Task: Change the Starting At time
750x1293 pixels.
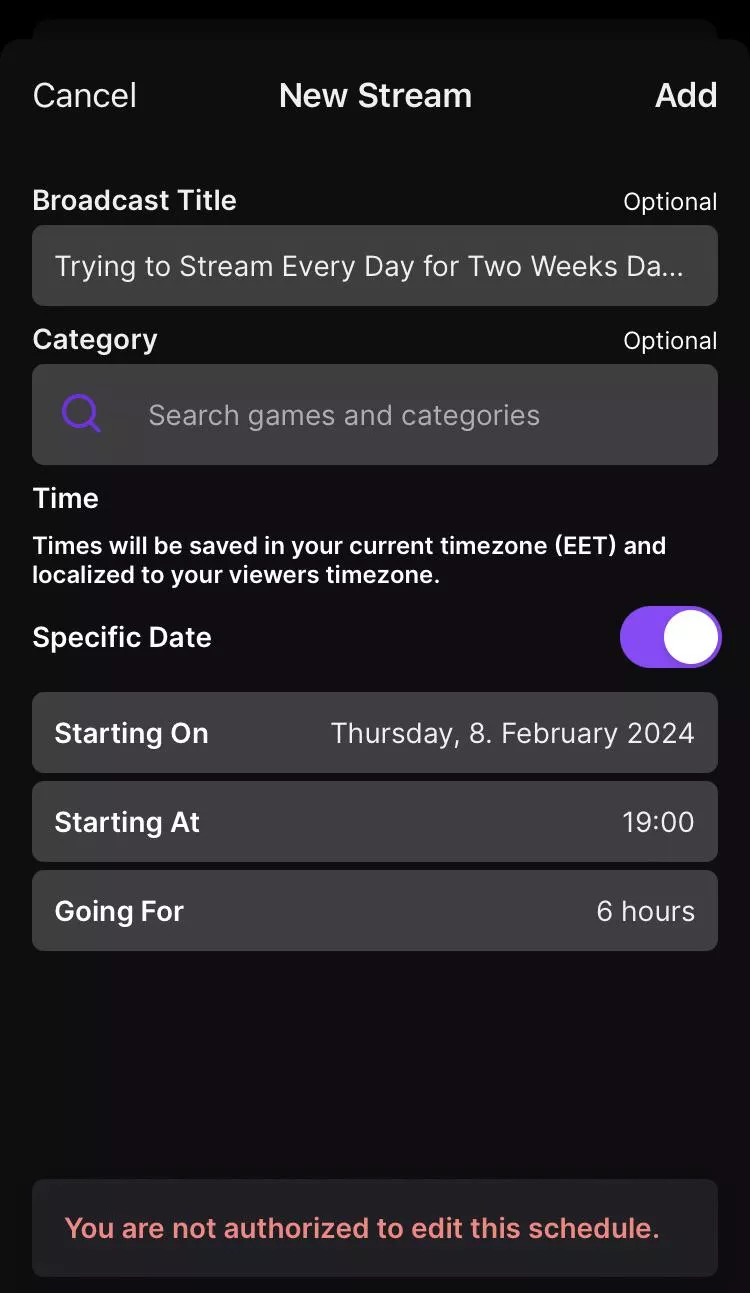Action: click(x=374, y=822)
